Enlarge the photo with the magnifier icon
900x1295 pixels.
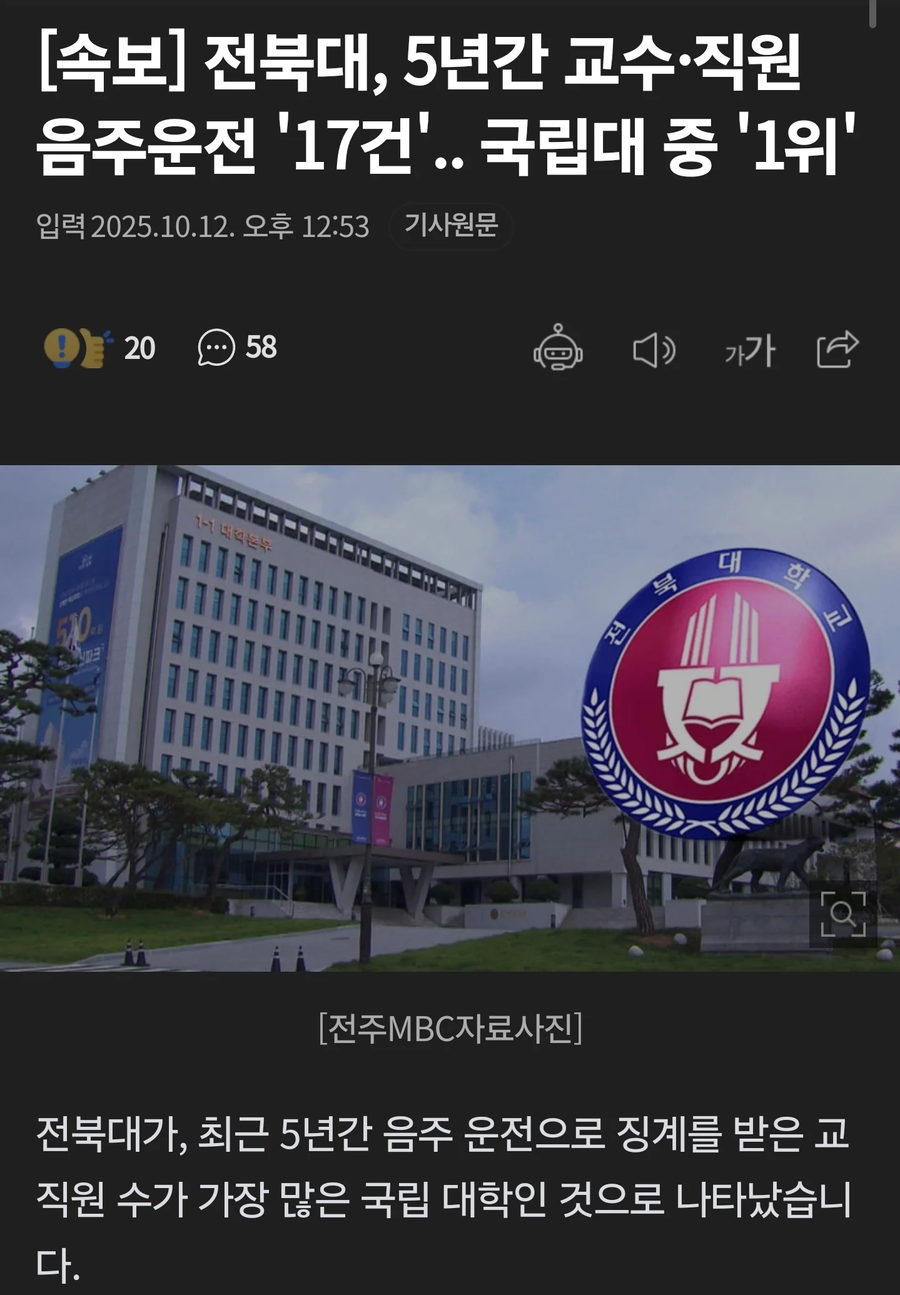click(842, 914)
